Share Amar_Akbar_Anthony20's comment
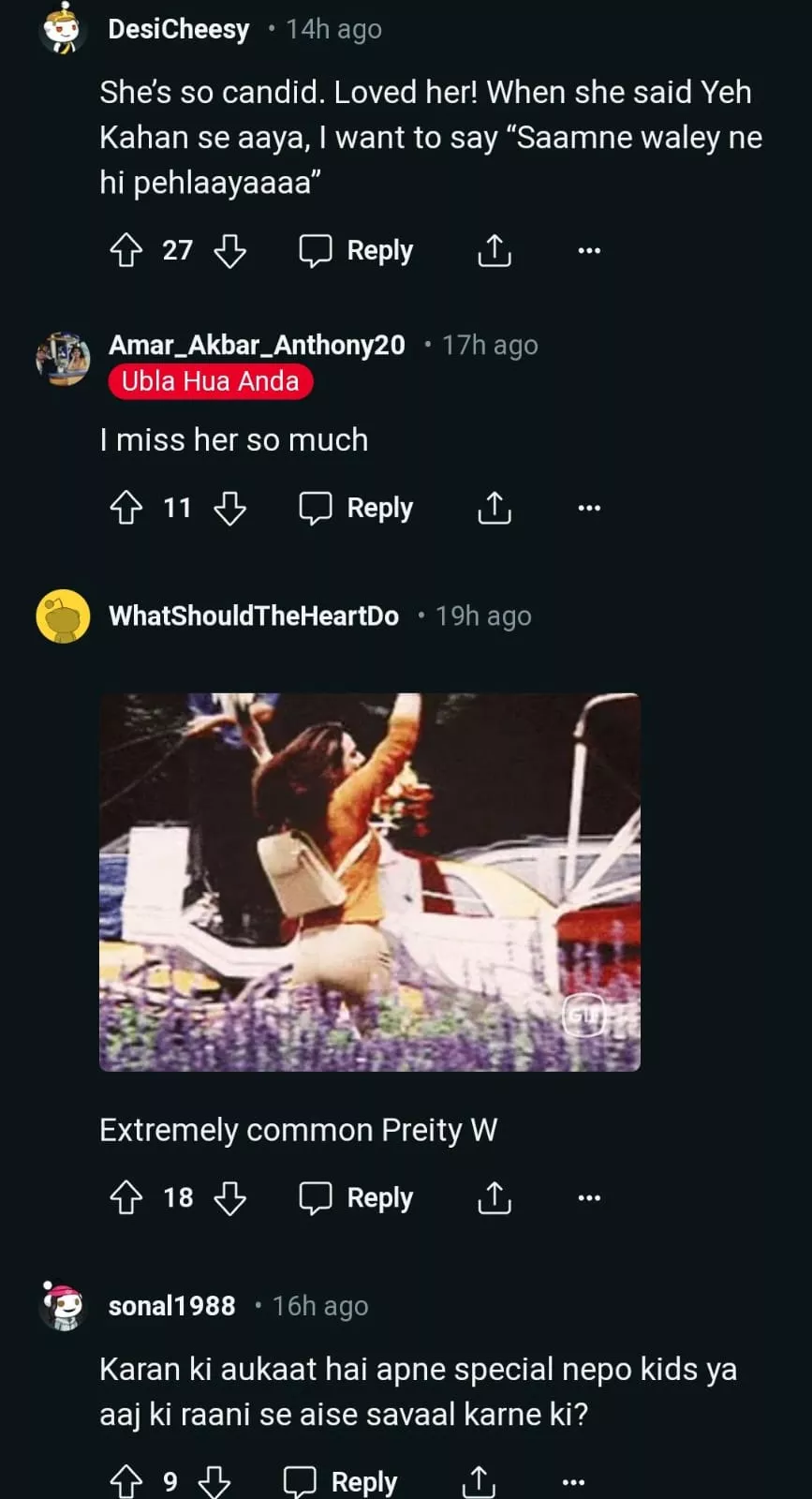Viewport: 812px width, 1499px height. (x=495, y=508)
